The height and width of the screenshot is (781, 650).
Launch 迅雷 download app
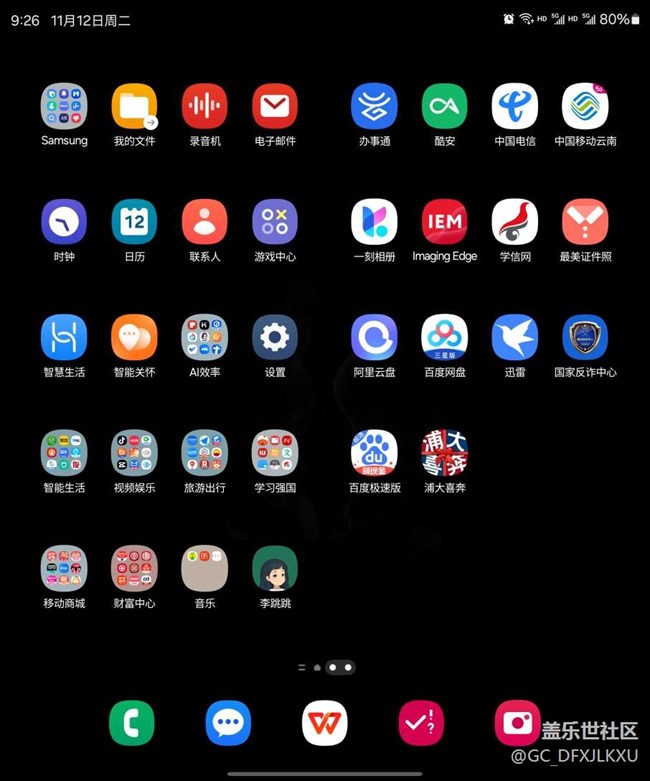pyautogui.click(x=515, y=338)
